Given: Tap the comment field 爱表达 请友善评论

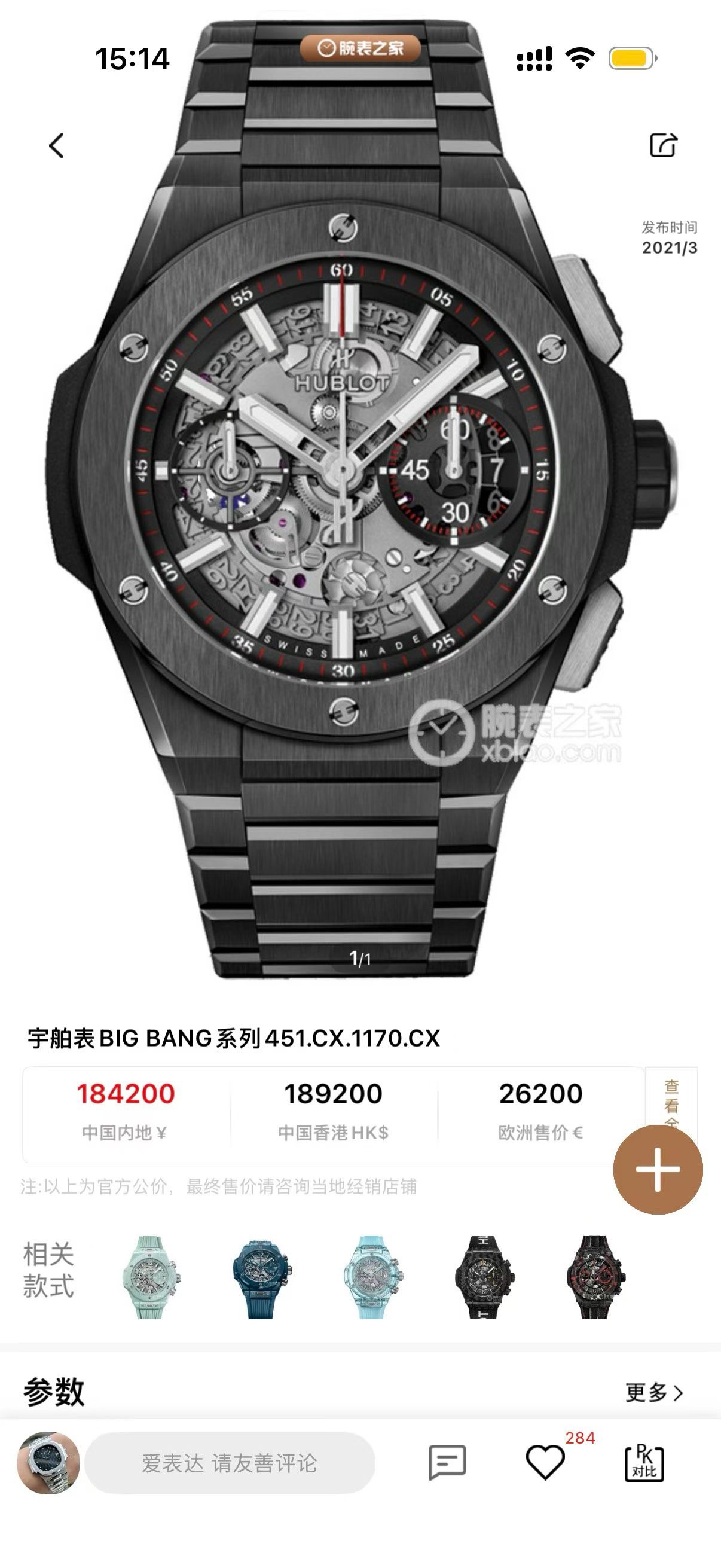Looking at the screenshot, I should coord(230,1463).
